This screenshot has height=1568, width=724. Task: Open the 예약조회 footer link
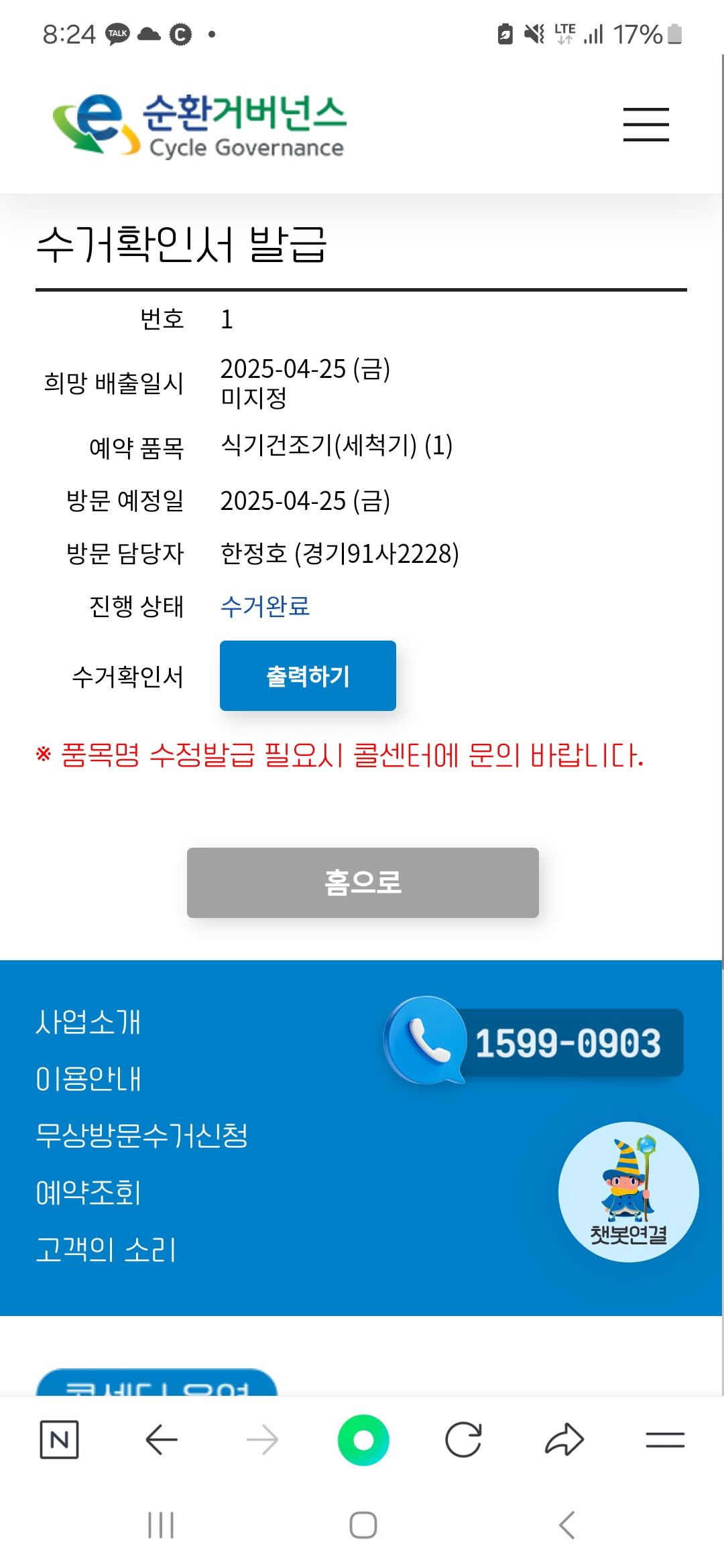(88, 1192)
